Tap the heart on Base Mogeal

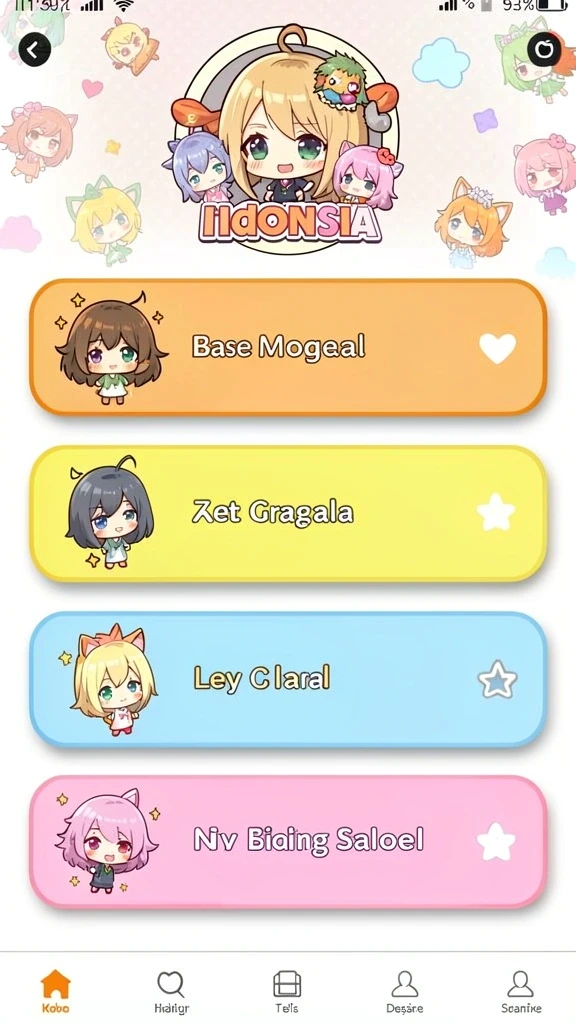(498, 348)
